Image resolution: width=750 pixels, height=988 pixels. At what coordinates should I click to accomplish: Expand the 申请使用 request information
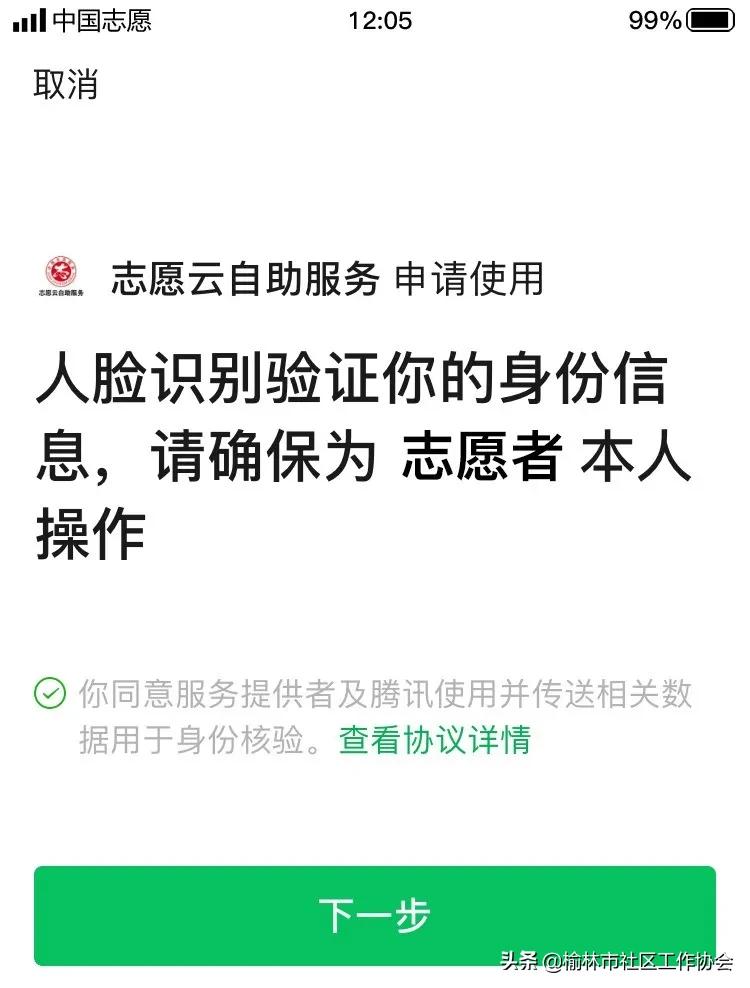pyautogui.click(x=470, y=281)
